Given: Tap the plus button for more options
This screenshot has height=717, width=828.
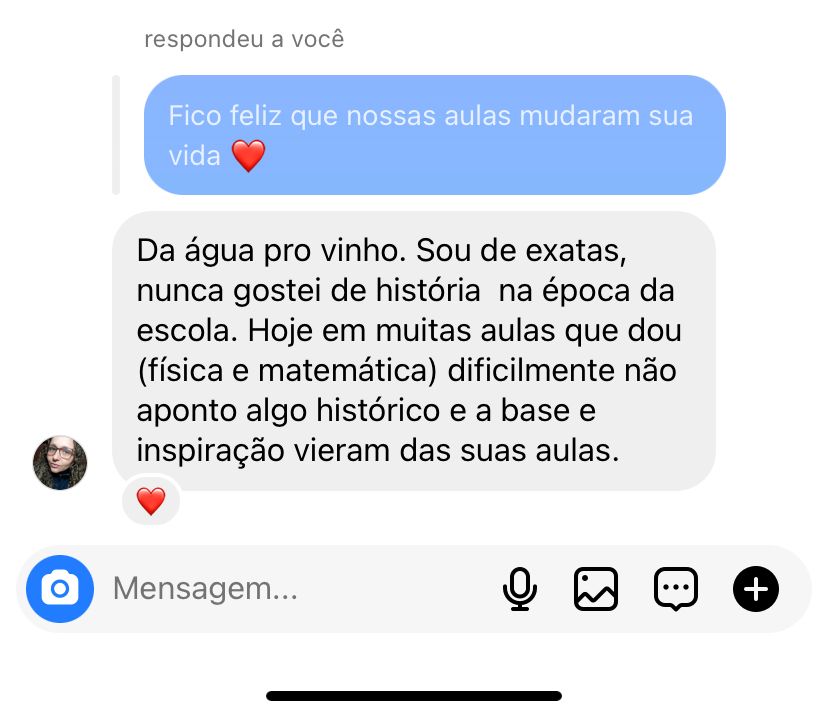Looking at the screenshot, I should coord(756,589).
